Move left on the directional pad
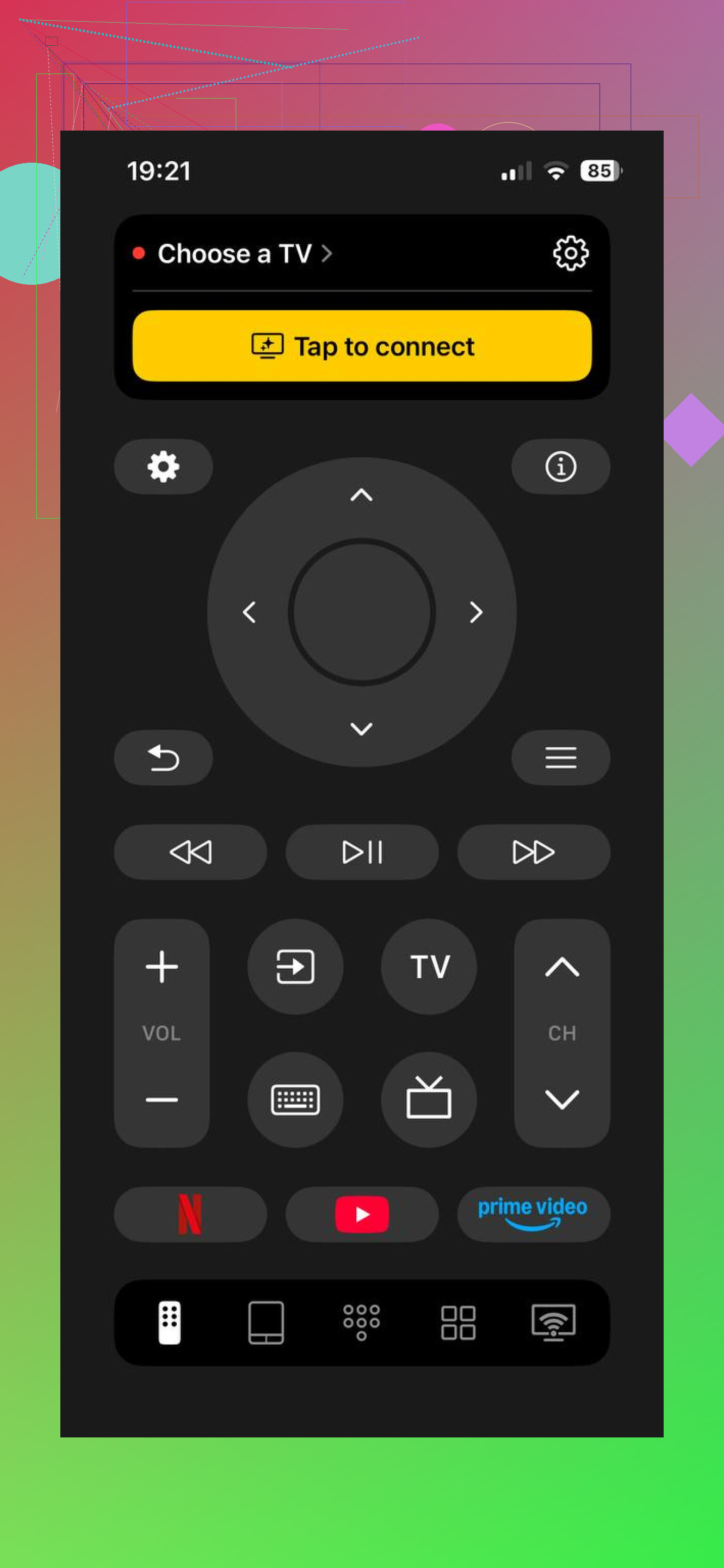Screen dimensions: 724x1568 coord(249,612)
